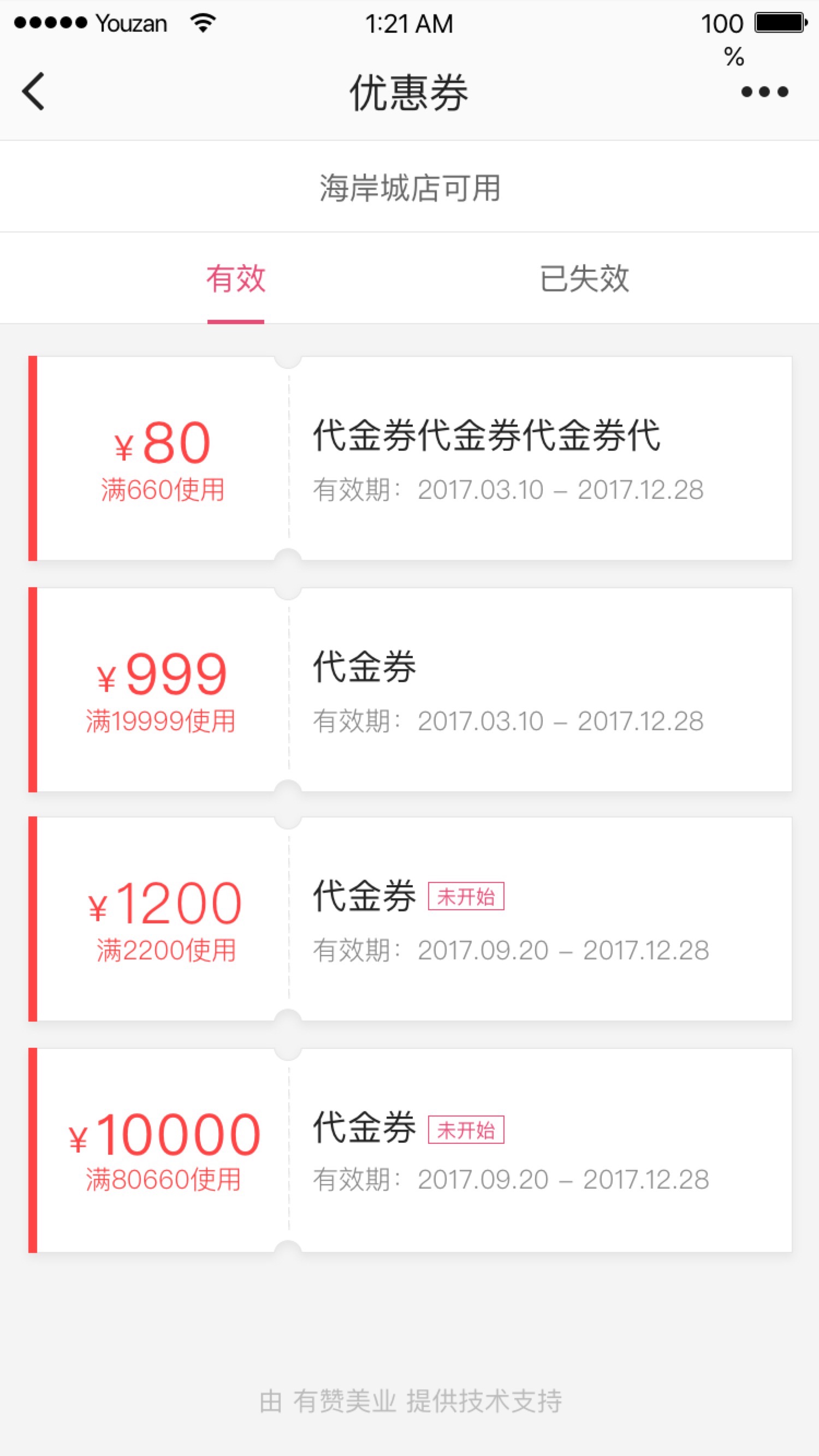This screenshot has width=819, height=1456.
Task: Switch to the 已失效 tab
Action: (584, 278)
